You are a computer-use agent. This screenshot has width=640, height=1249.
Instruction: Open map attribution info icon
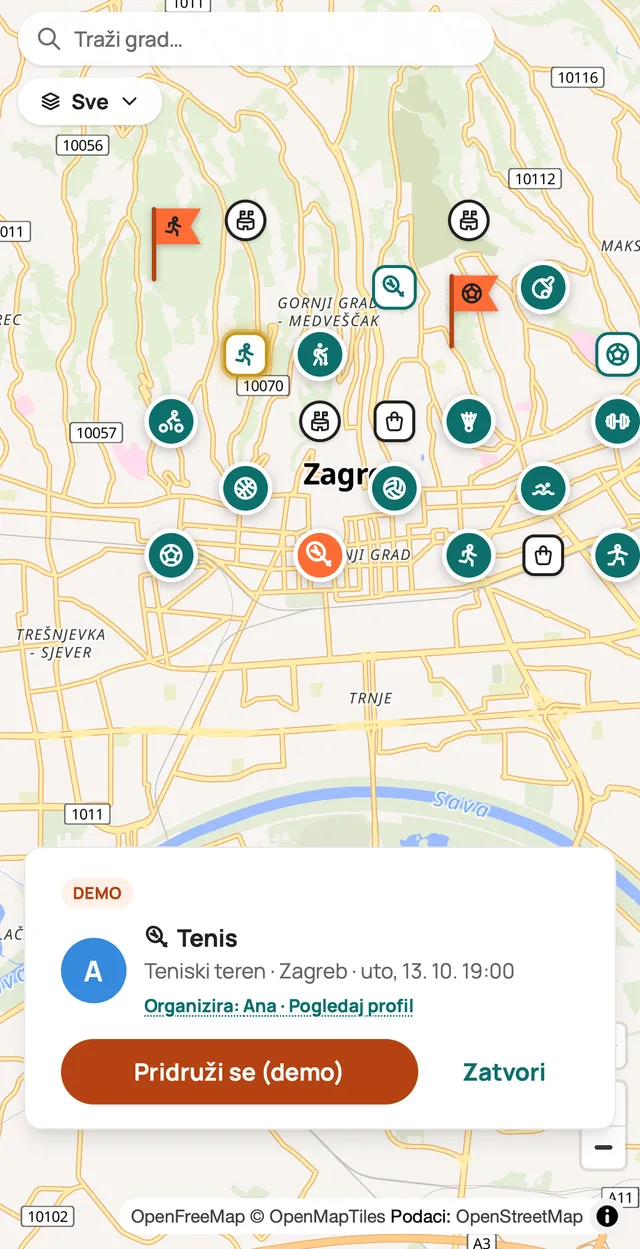[607, 1216]
